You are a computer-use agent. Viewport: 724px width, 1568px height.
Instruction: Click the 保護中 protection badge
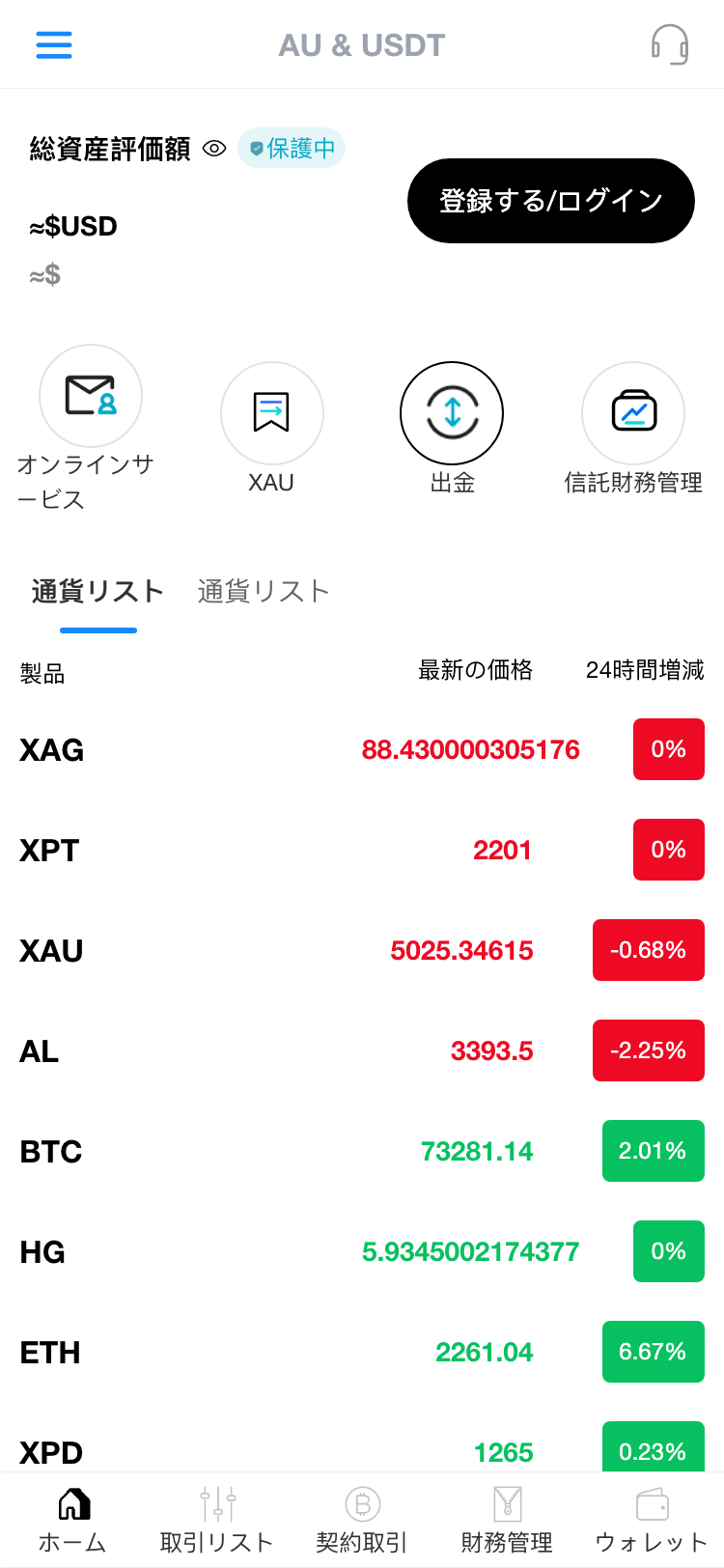tap(292, 148)
